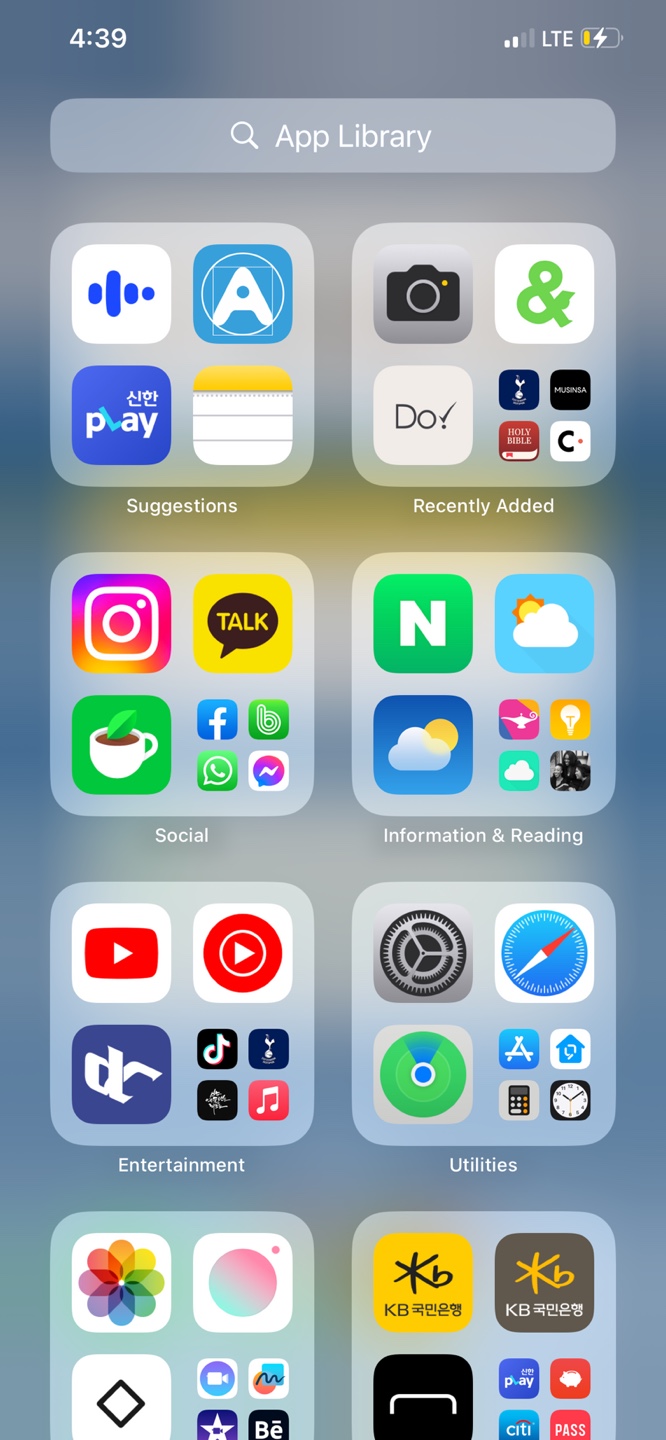
Task: Open the Notes app
Action: (242, 415)
